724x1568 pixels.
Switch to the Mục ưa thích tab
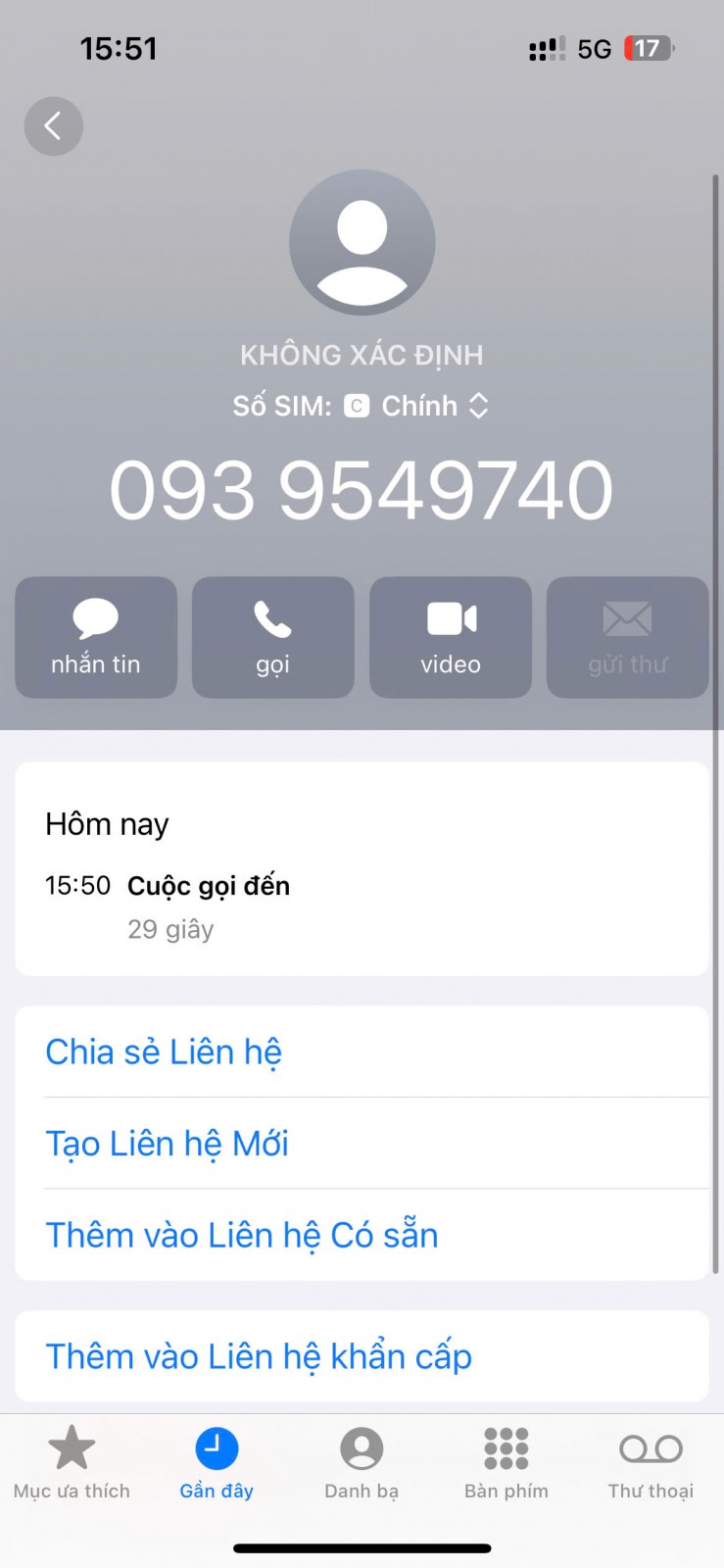click(x=72, y=1462)
